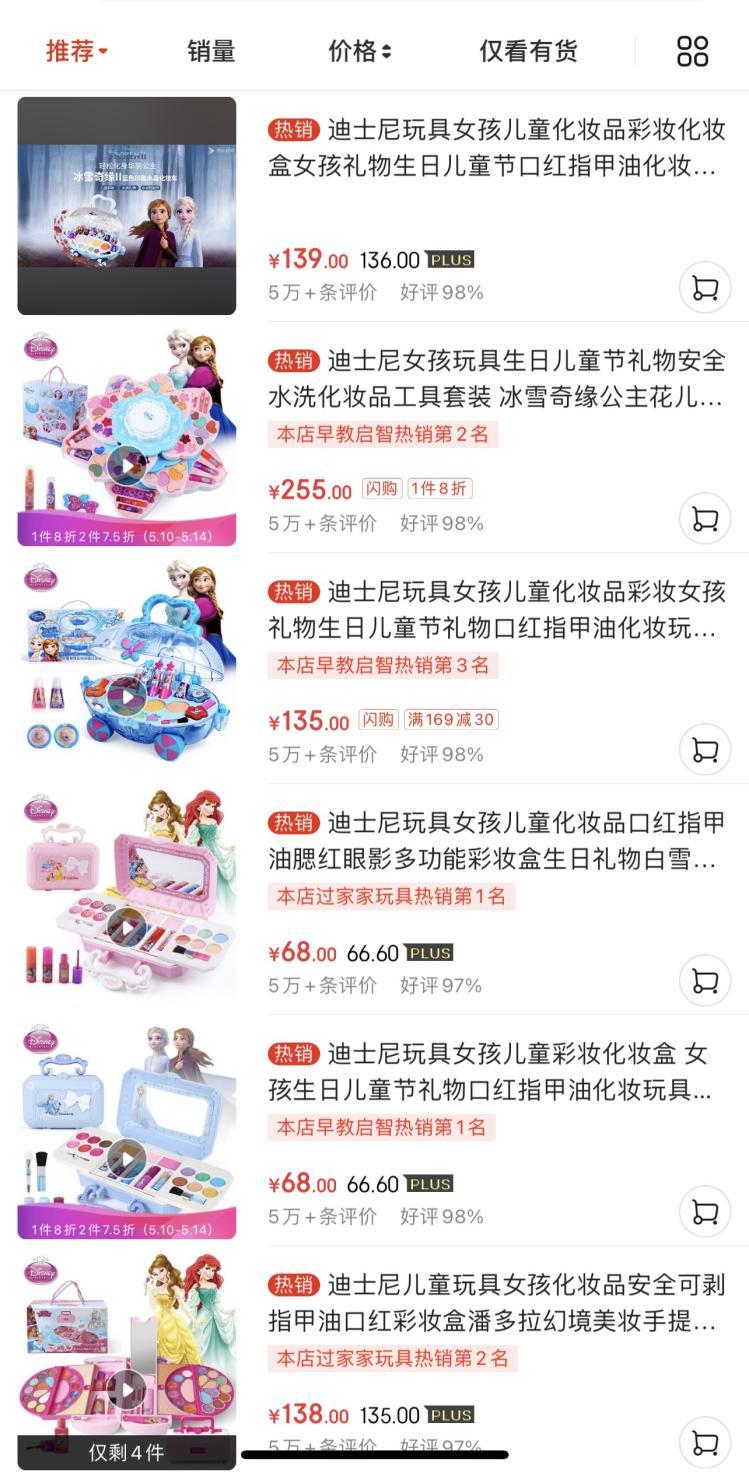Toggle the 仅看有货 in-stock filter
Image resolution: width=749 pixels, height=1472 pixels.
coord(529,50)
